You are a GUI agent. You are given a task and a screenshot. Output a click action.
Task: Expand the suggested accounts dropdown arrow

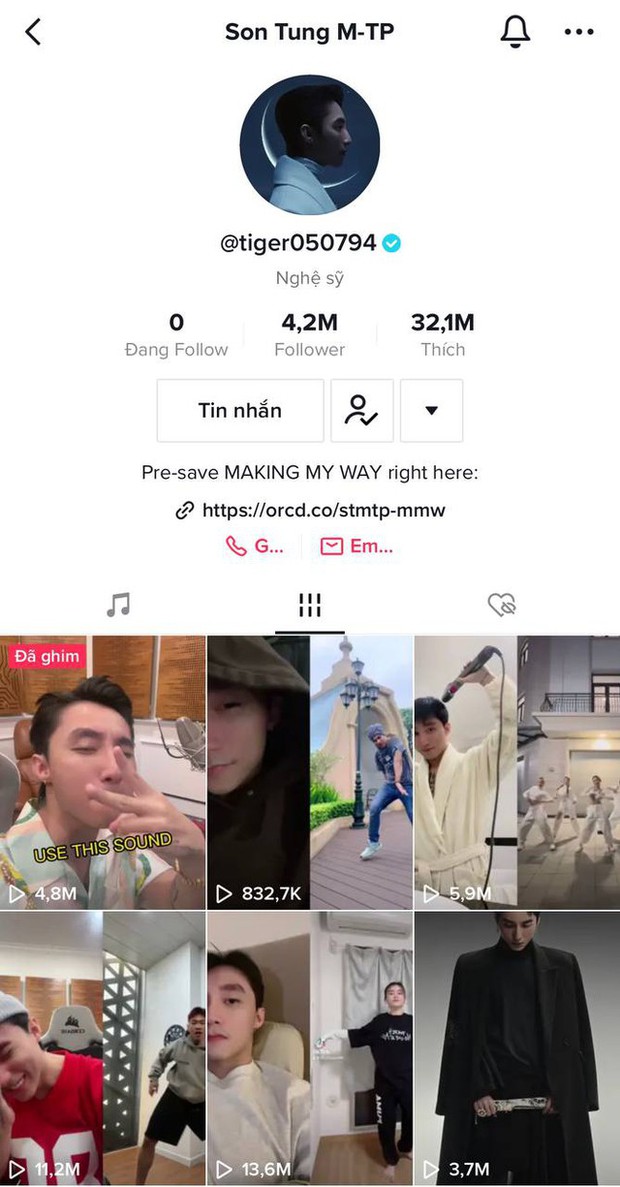click(x=431, y=410)
